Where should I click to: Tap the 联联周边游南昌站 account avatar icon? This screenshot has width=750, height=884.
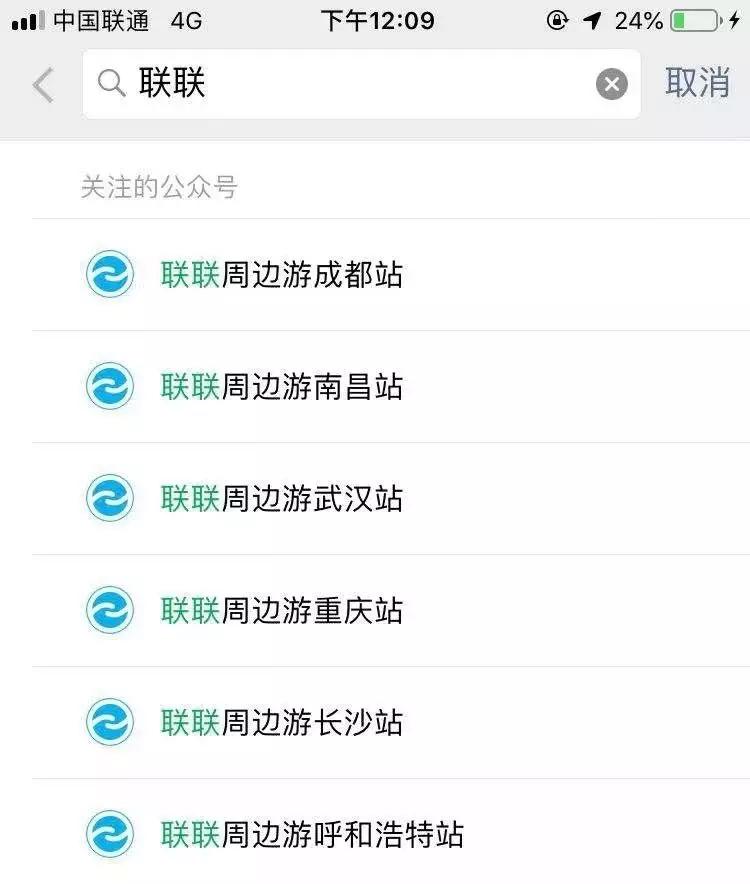(110, 387)
